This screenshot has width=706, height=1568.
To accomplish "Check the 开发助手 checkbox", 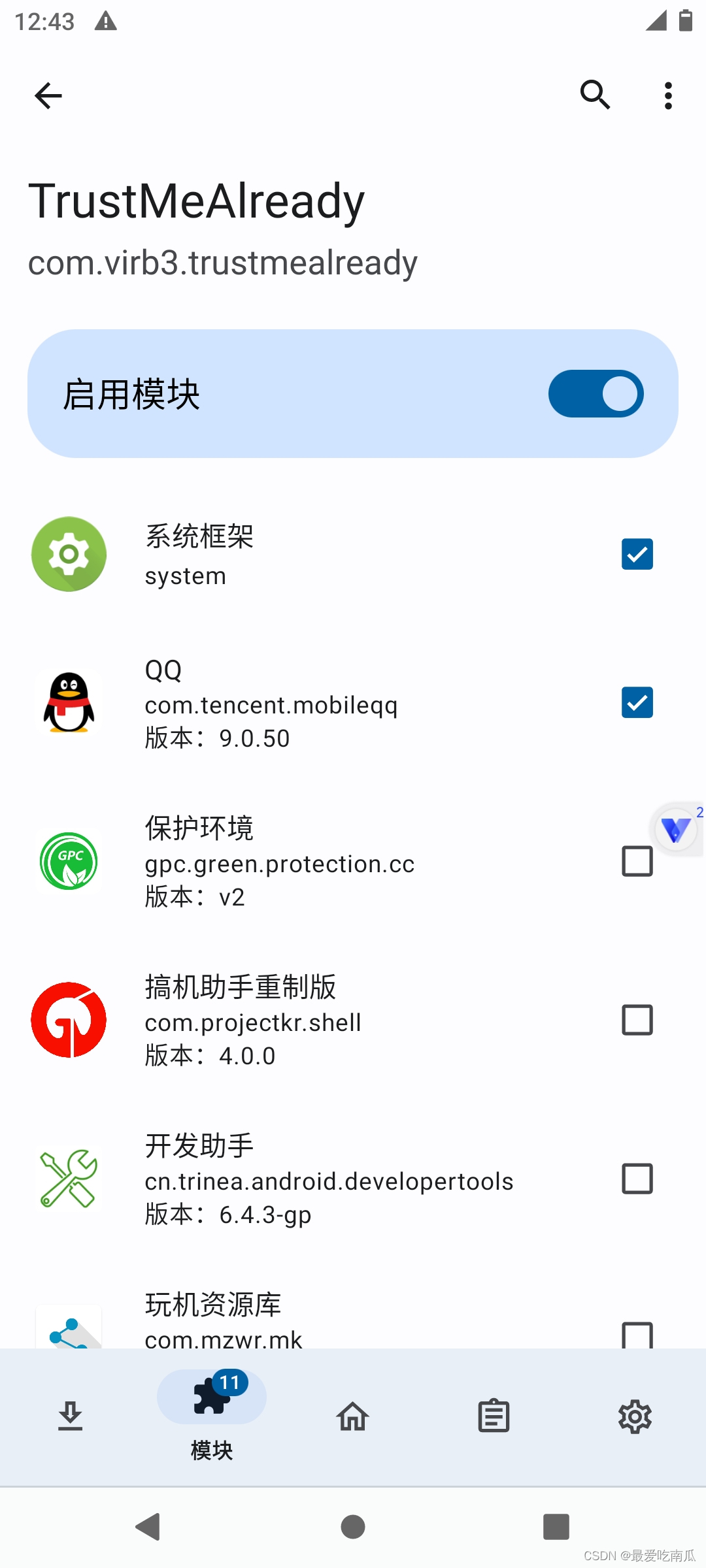I will [637, 1179].
